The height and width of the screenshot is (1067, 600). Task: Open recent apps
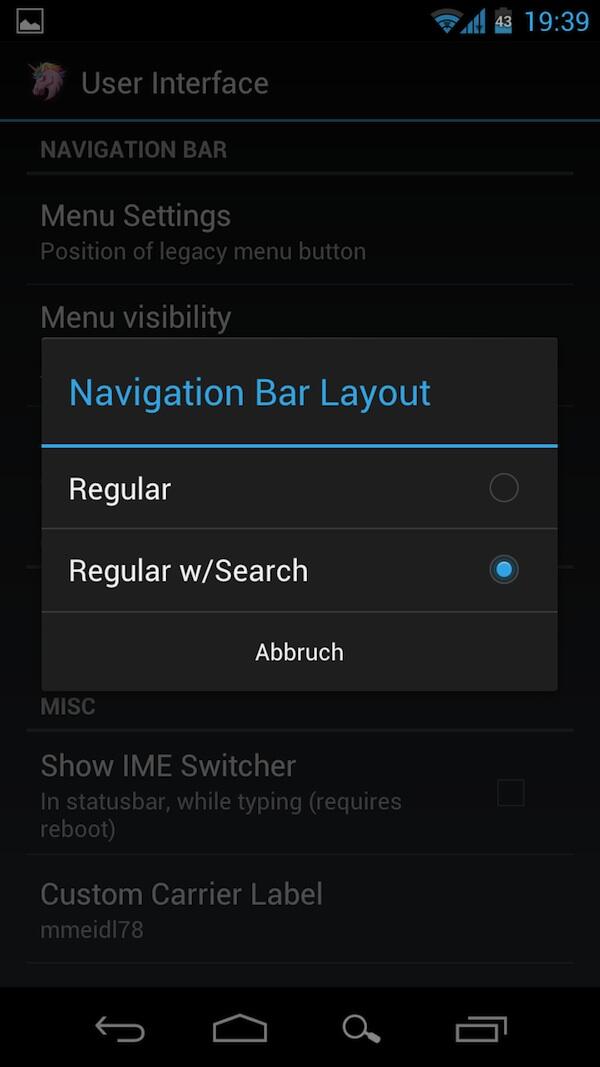pos(481,1028)
